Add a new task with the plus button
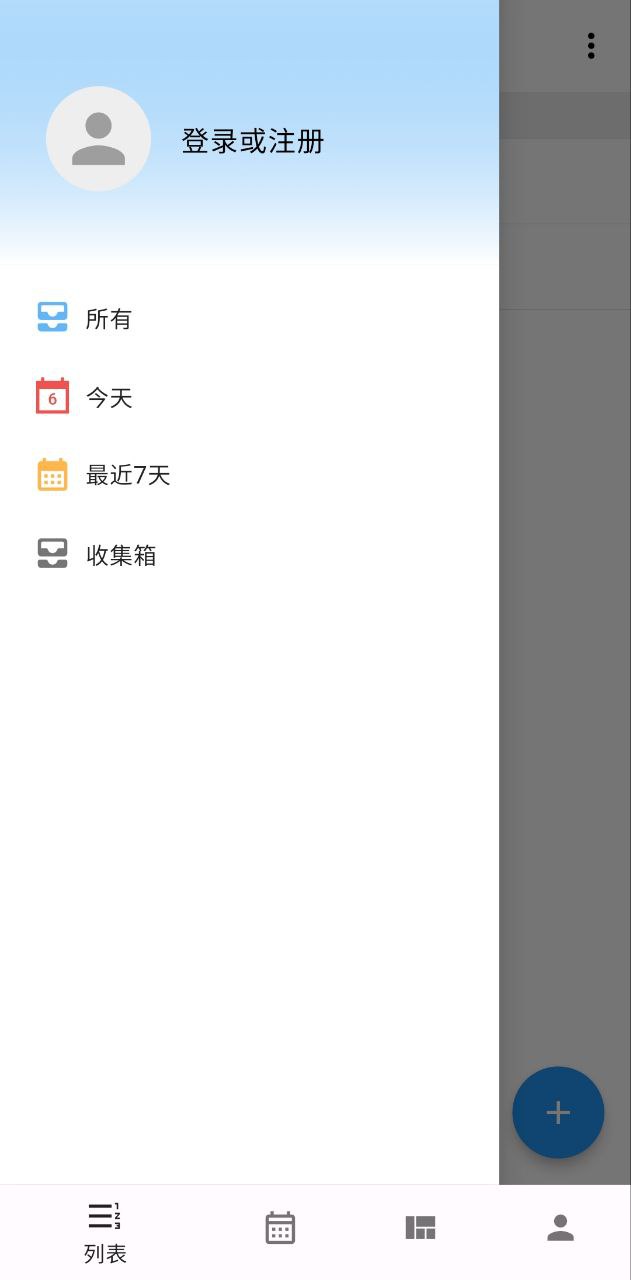The image size is (631, 1280). 558,1112
